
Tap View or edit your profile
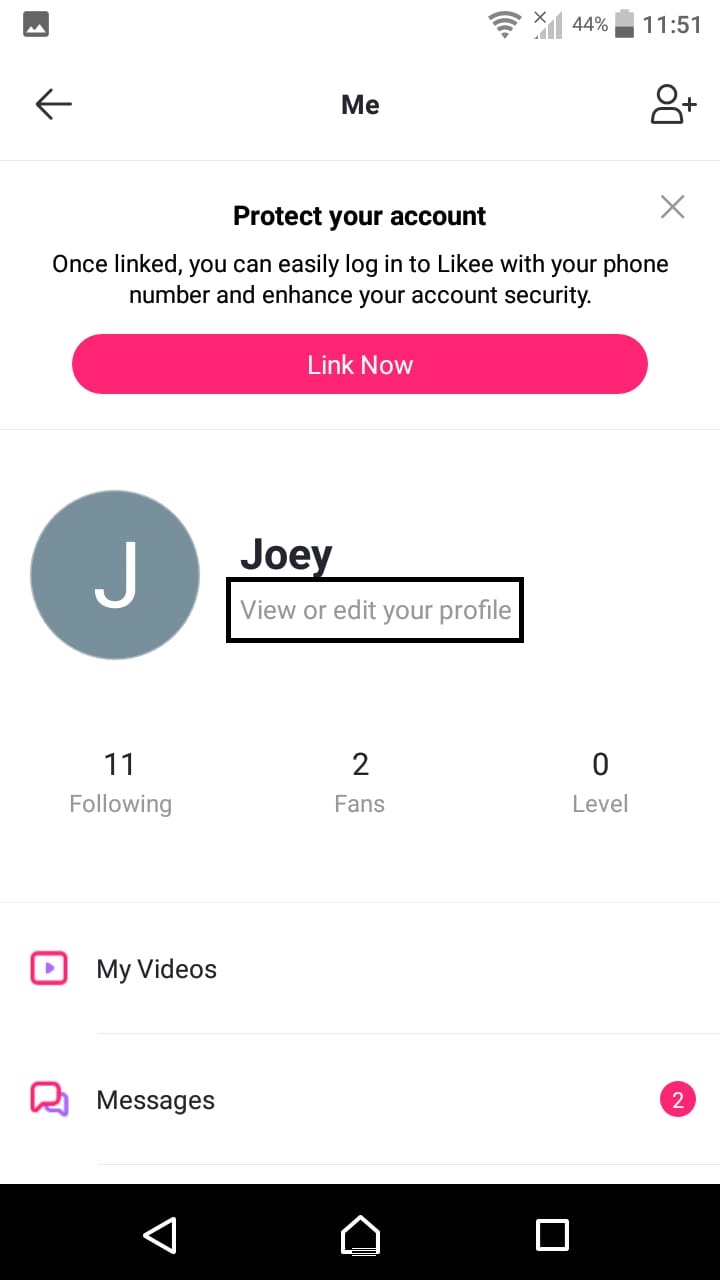[374, 610]
